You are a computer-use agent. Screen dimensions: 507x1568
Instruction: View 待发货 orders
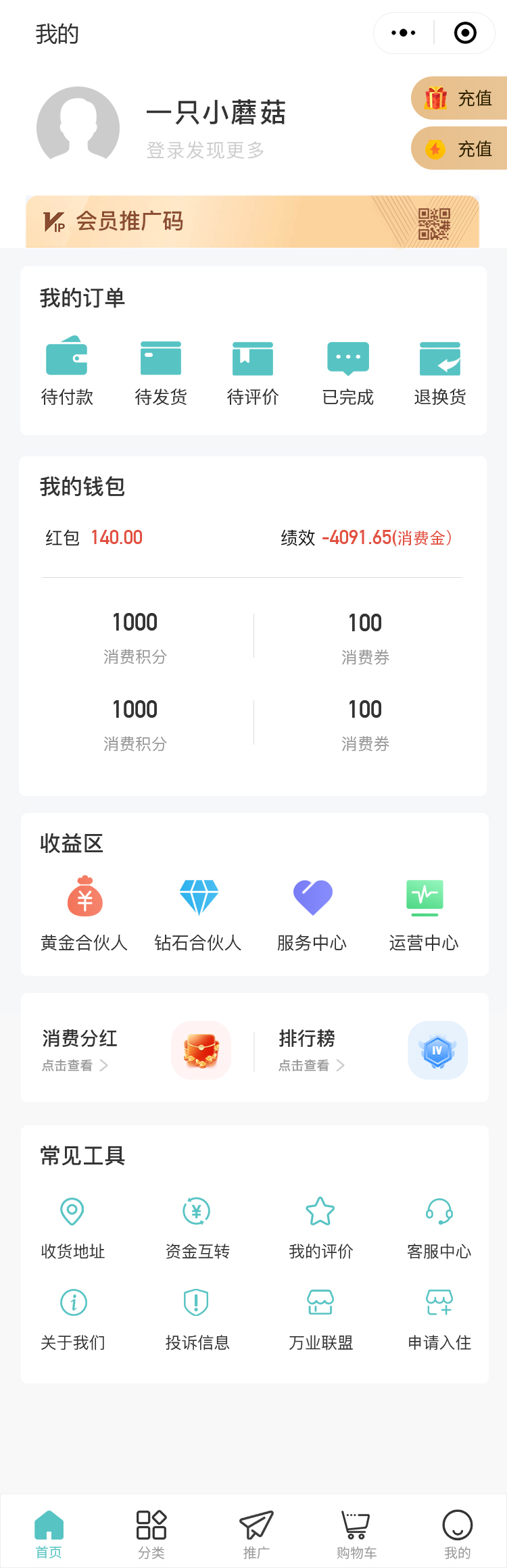[161, 371]
